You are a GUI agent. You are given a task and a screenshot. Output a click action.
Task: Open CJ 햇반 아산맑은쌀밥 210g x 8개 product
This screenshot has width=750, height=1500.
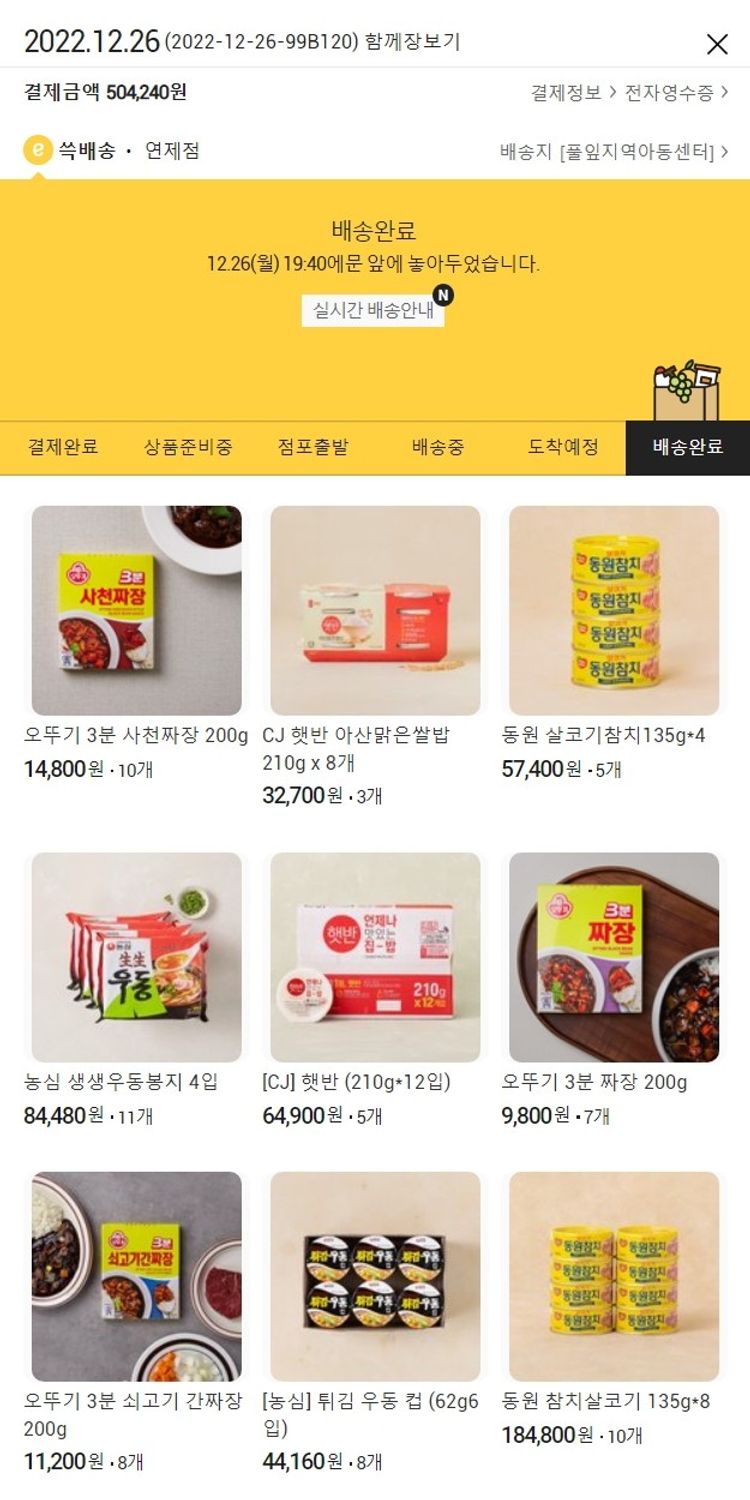click(x=375, y=610)
